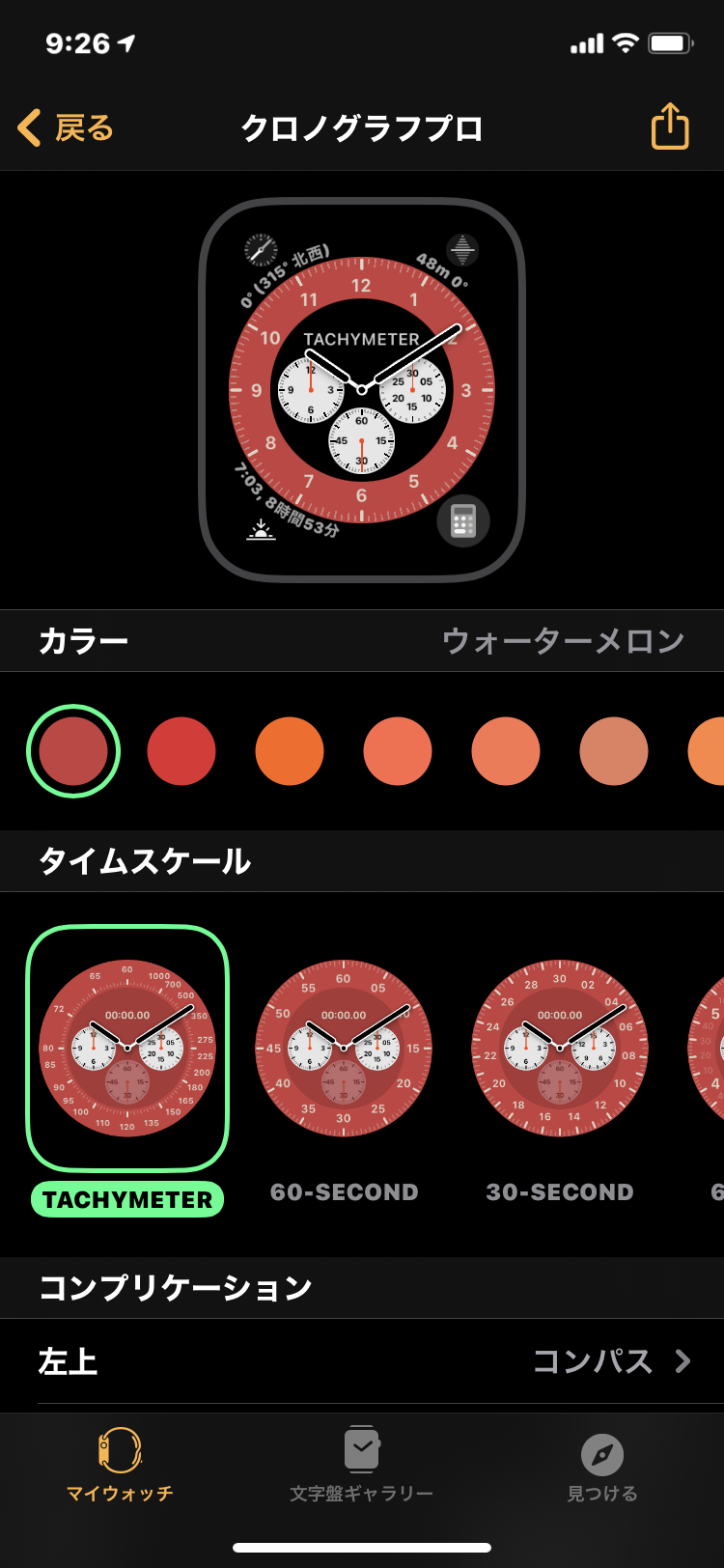Go back with the 戻る button
Viewport: 724px width, 1568px height.
pyautogui.click(x=66, y=128)
